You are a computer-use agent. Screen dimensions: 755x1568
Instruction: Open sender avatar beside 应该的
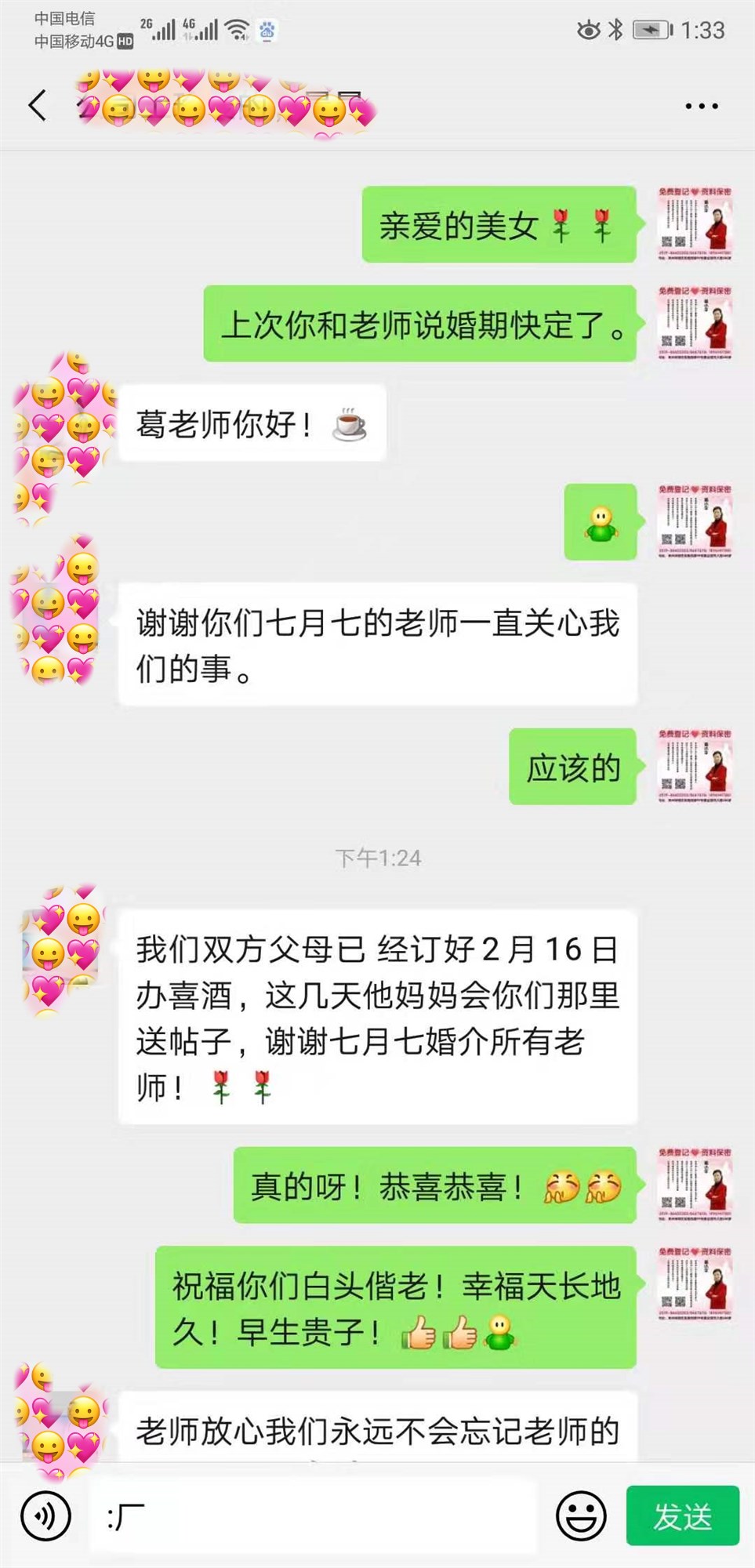[694, 766]
